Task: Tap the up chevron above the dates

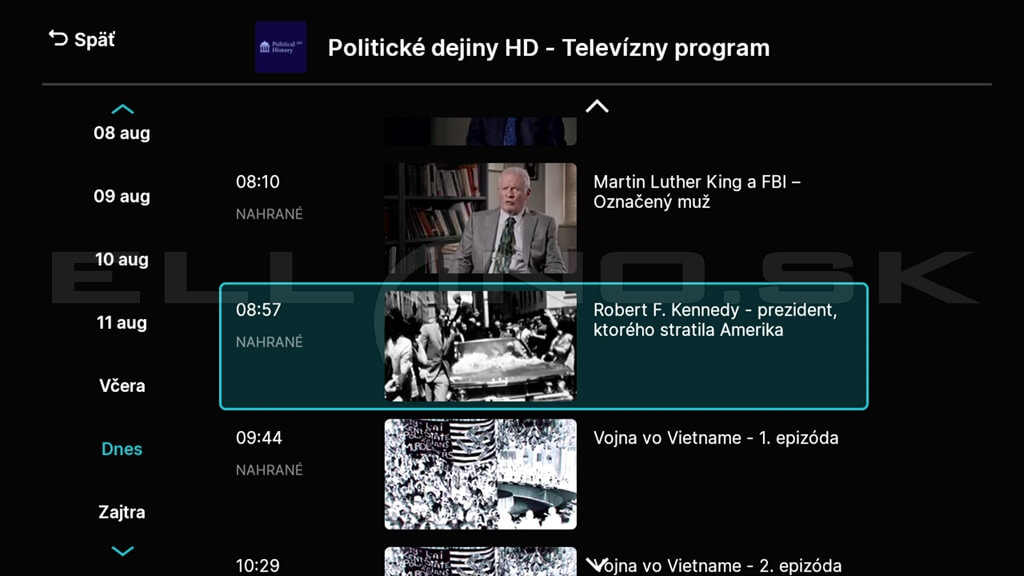Action: pos(122,109)
